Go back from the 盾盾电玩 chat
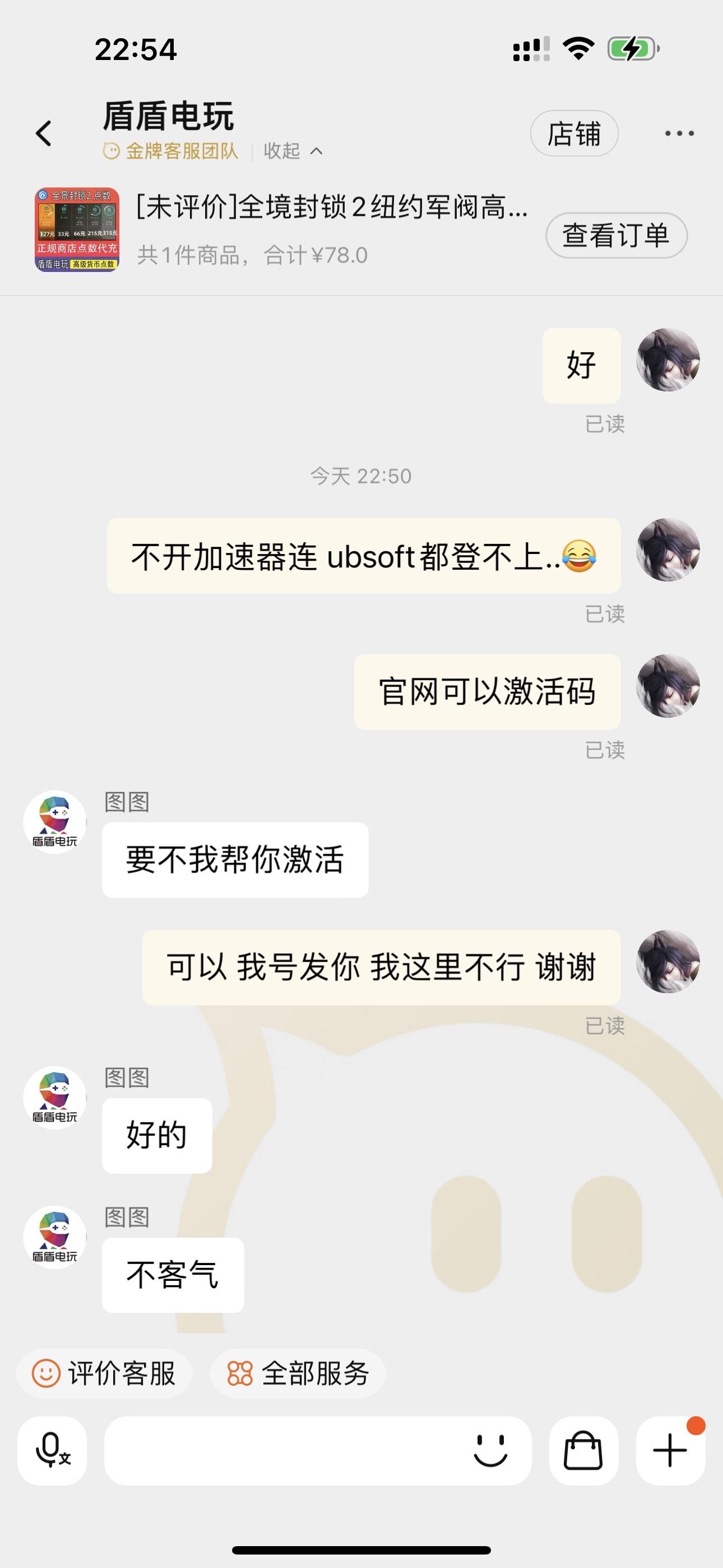 [x=44, y=133]
